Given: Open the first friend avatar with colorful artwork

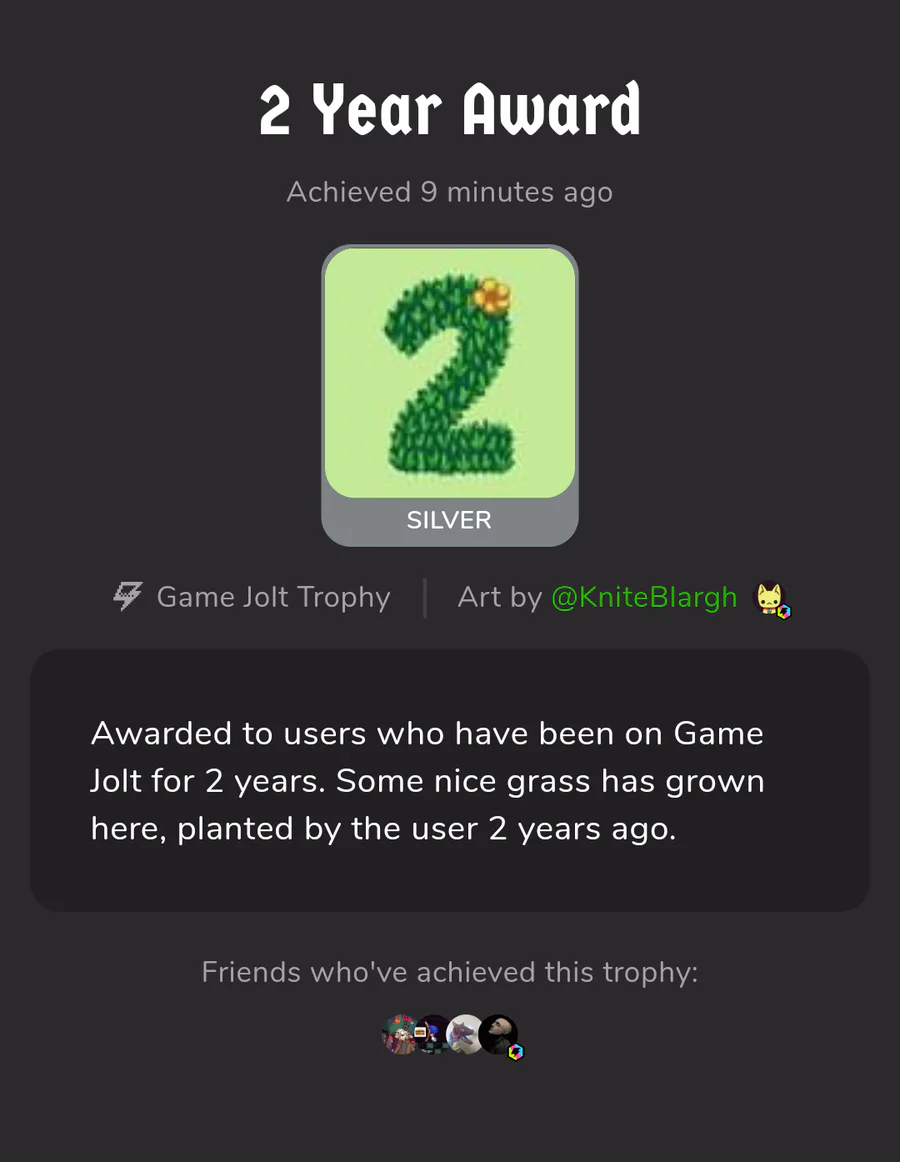Looking at the screenshot, I should (x=400, y=1034).
